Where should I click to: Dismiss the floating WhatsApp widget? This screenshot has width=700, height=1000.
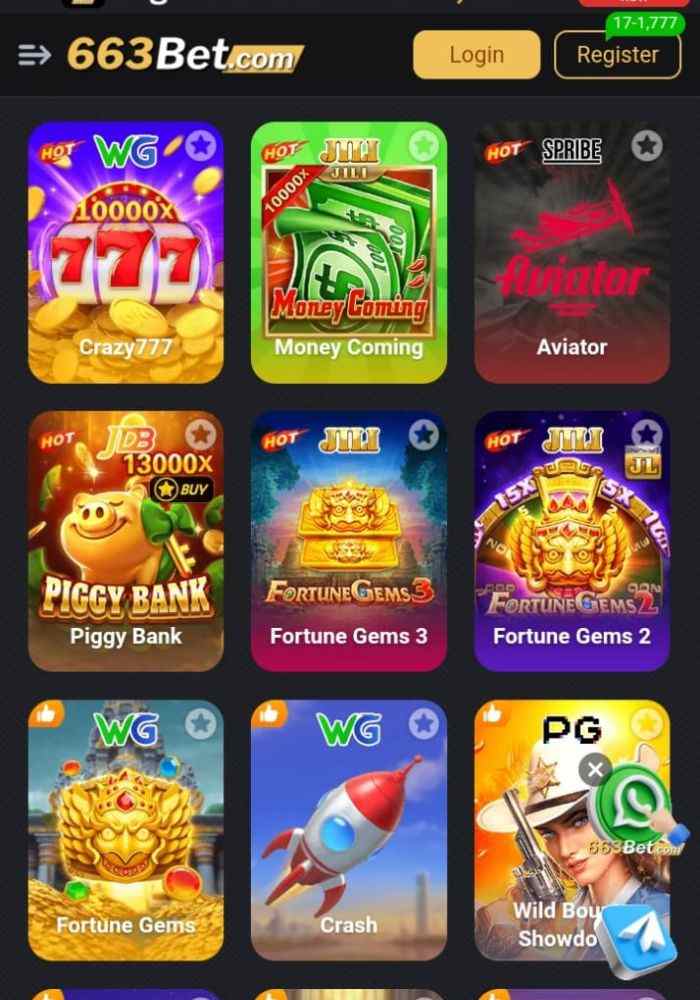(595, 769)
